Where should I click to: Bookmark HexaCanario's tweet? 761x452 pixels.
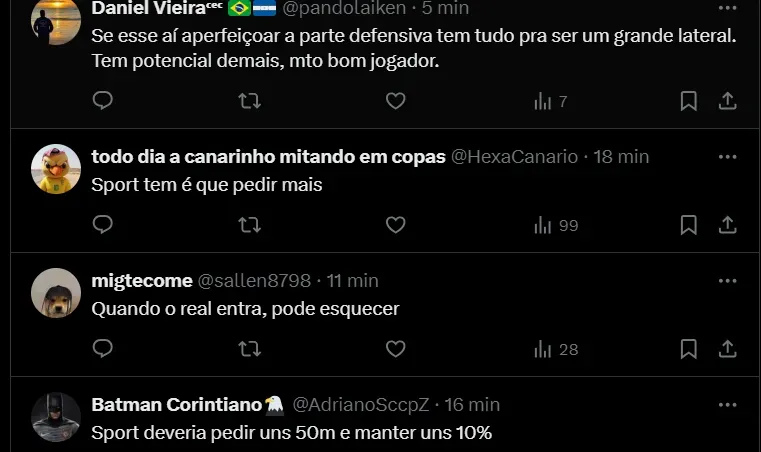point(689,225)
